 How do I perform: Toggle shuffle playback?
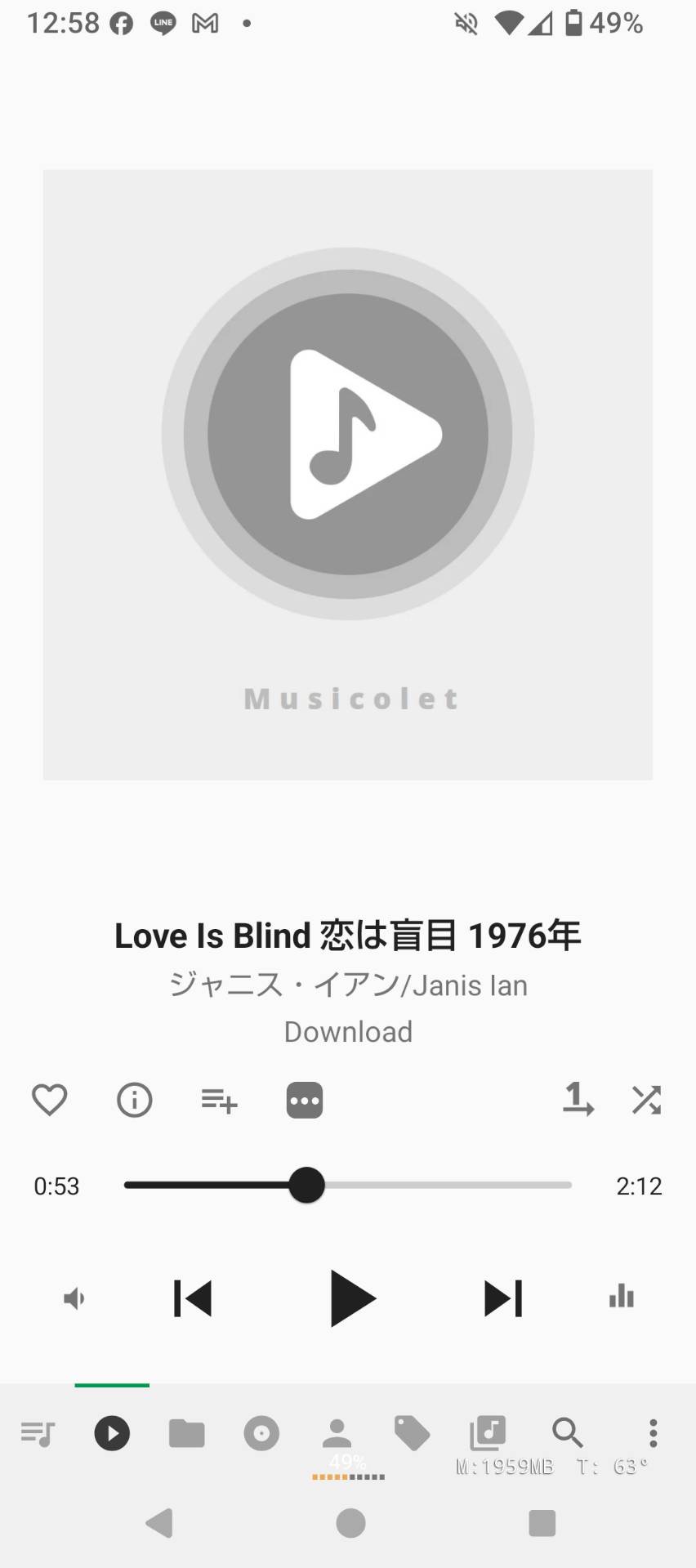(x=646, y=1100)
